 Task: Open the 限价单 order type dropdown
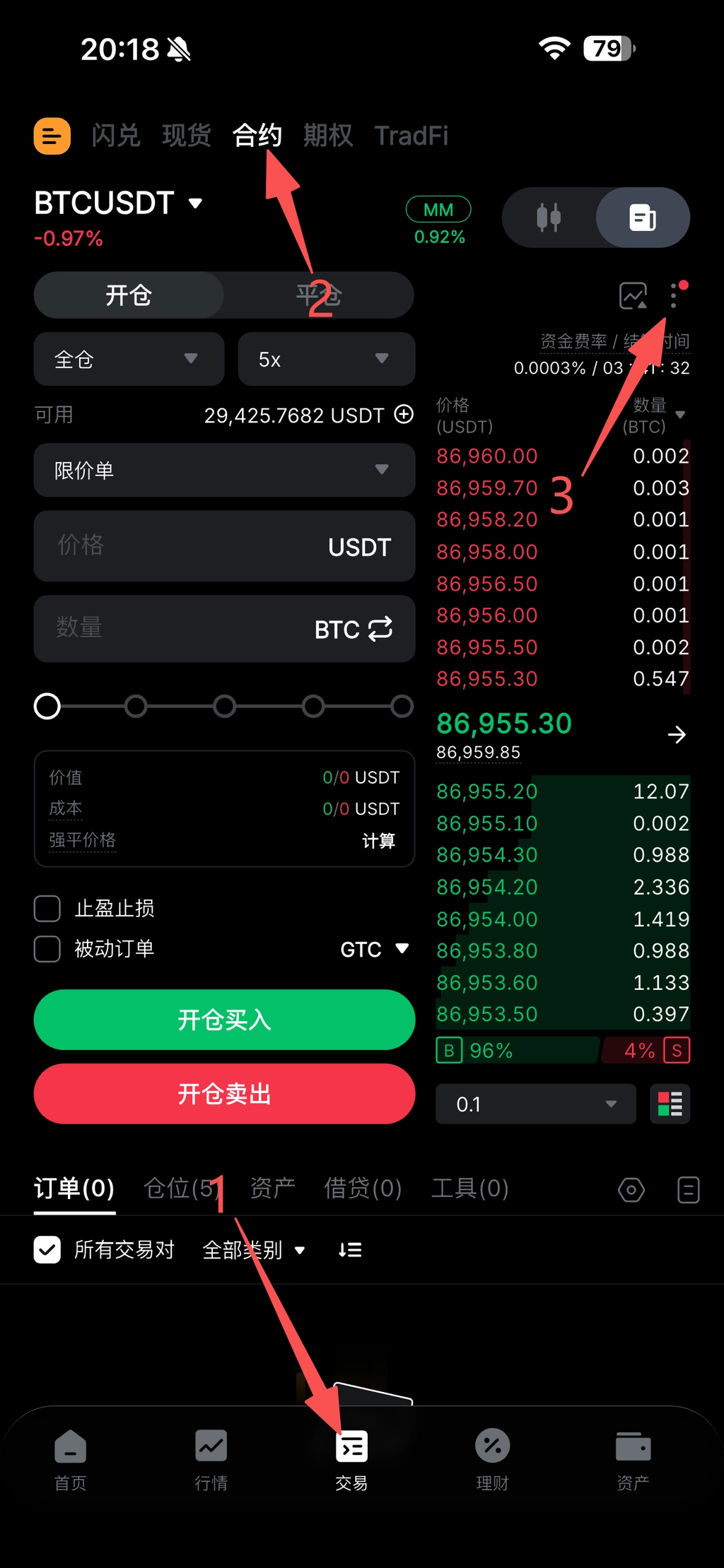pos(224,470)
